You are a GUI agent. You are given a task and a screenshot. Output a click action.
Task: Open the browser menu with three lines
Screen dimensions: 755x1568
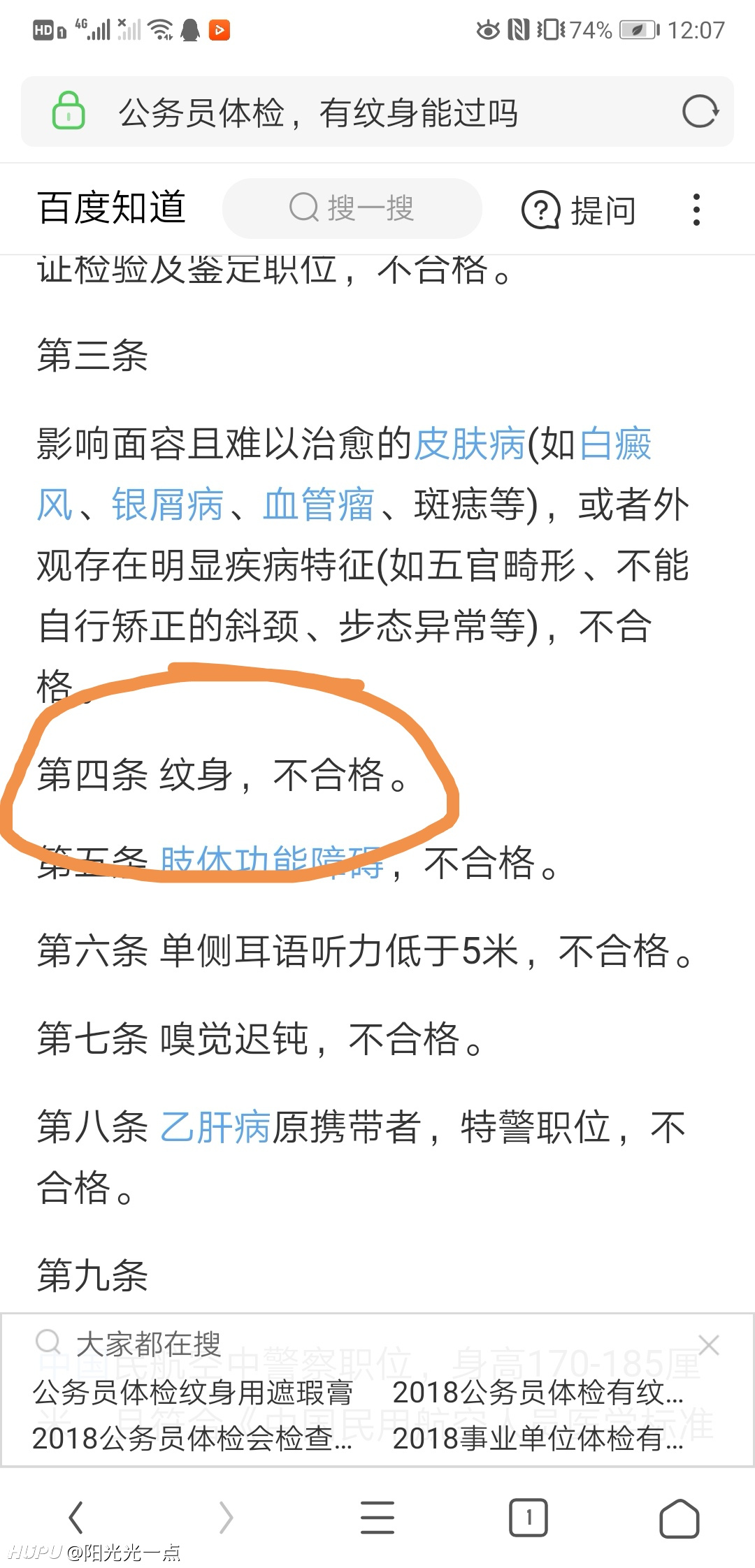377,1518
